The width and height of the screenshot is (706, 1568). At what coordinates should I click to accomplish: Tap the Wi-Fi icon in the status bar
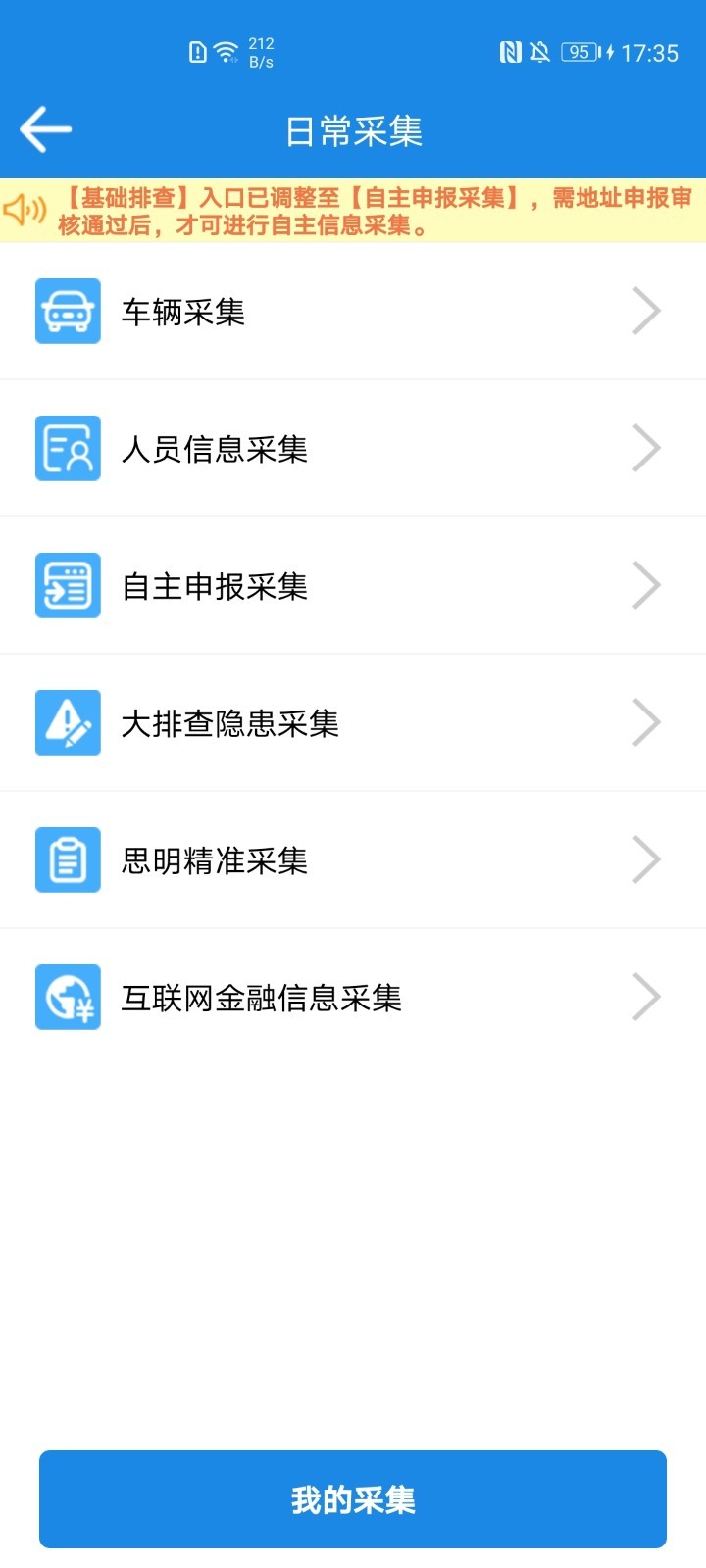(x=228, y=53)
